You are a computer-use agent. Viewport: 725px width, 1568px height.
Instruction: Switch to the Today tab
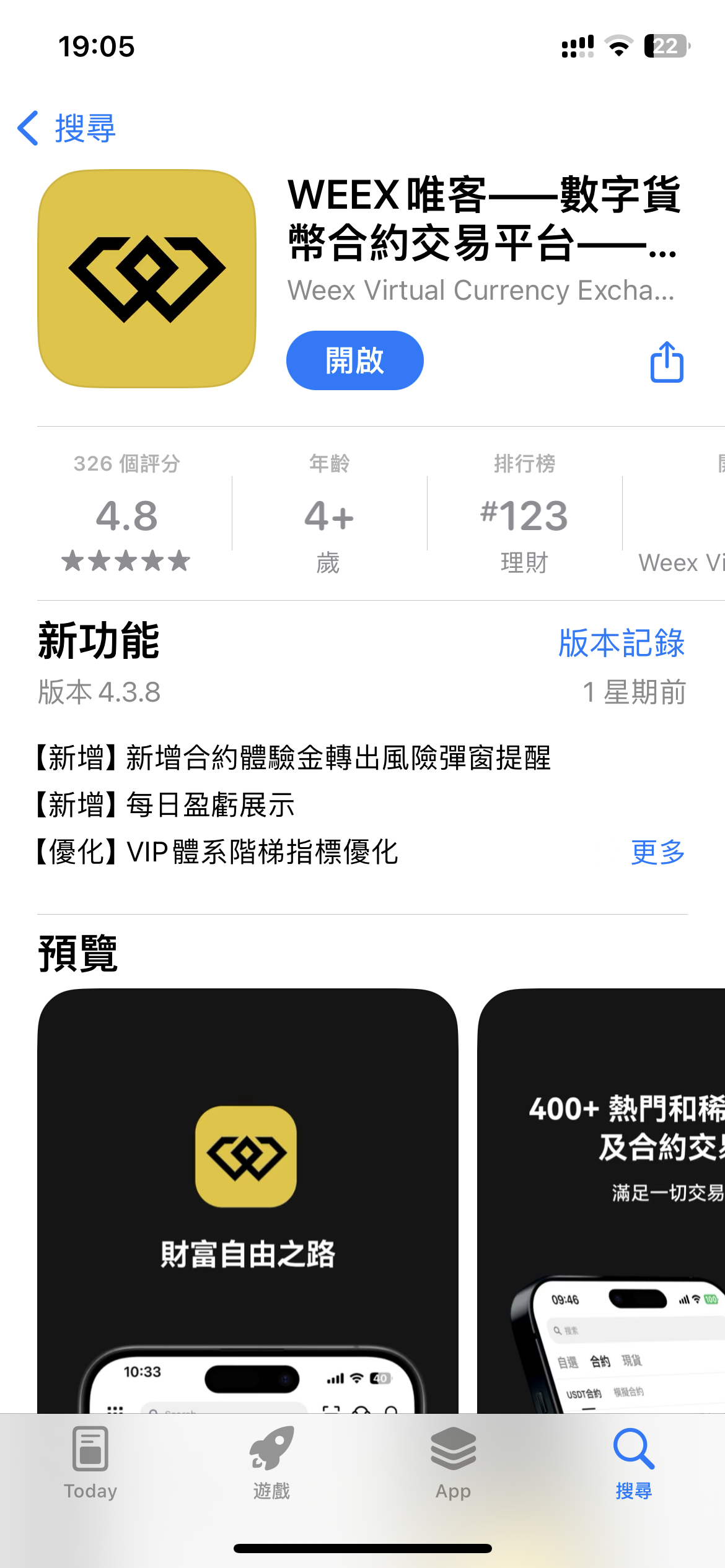(x=90, y=1463)
